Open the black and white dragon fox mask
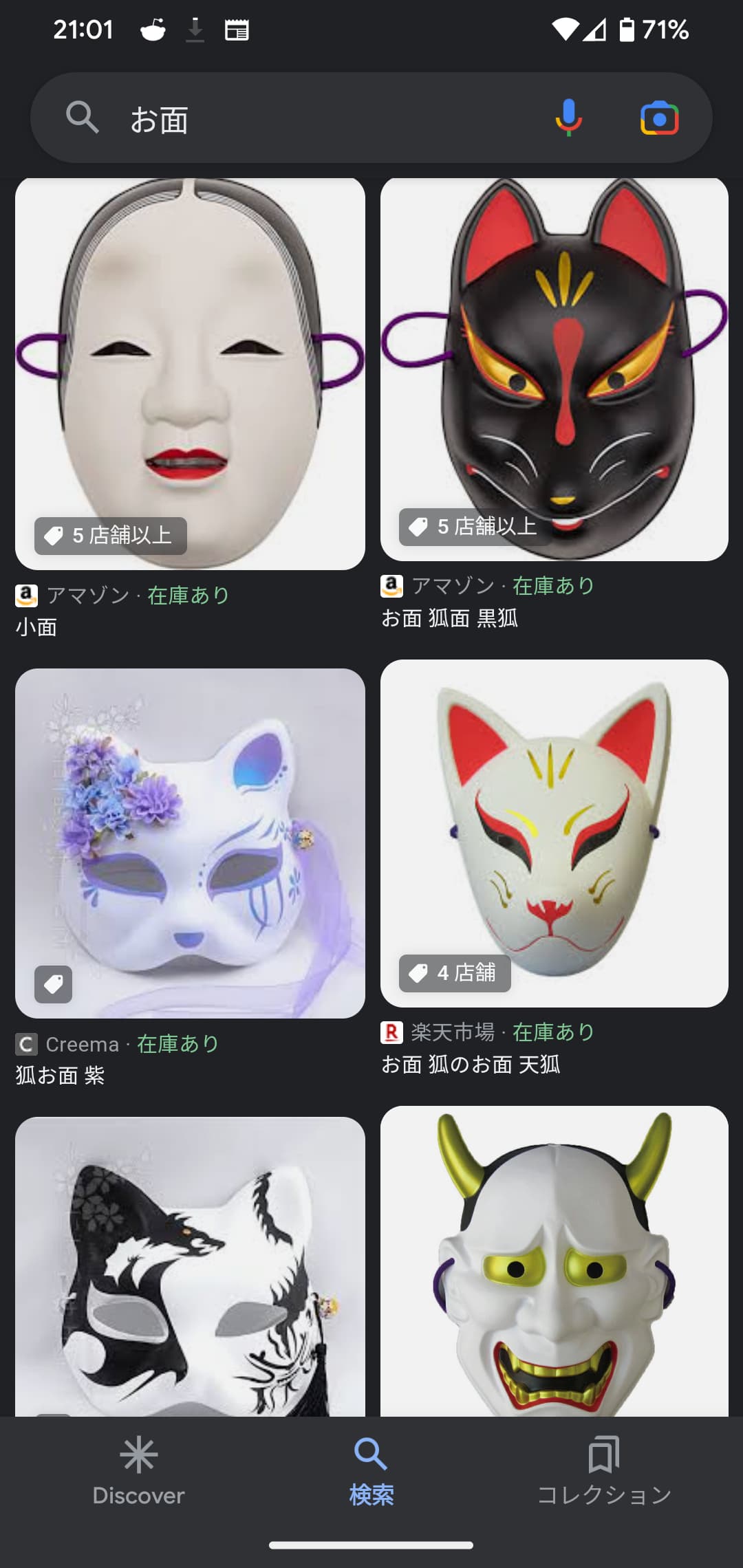 point(190,1266)
